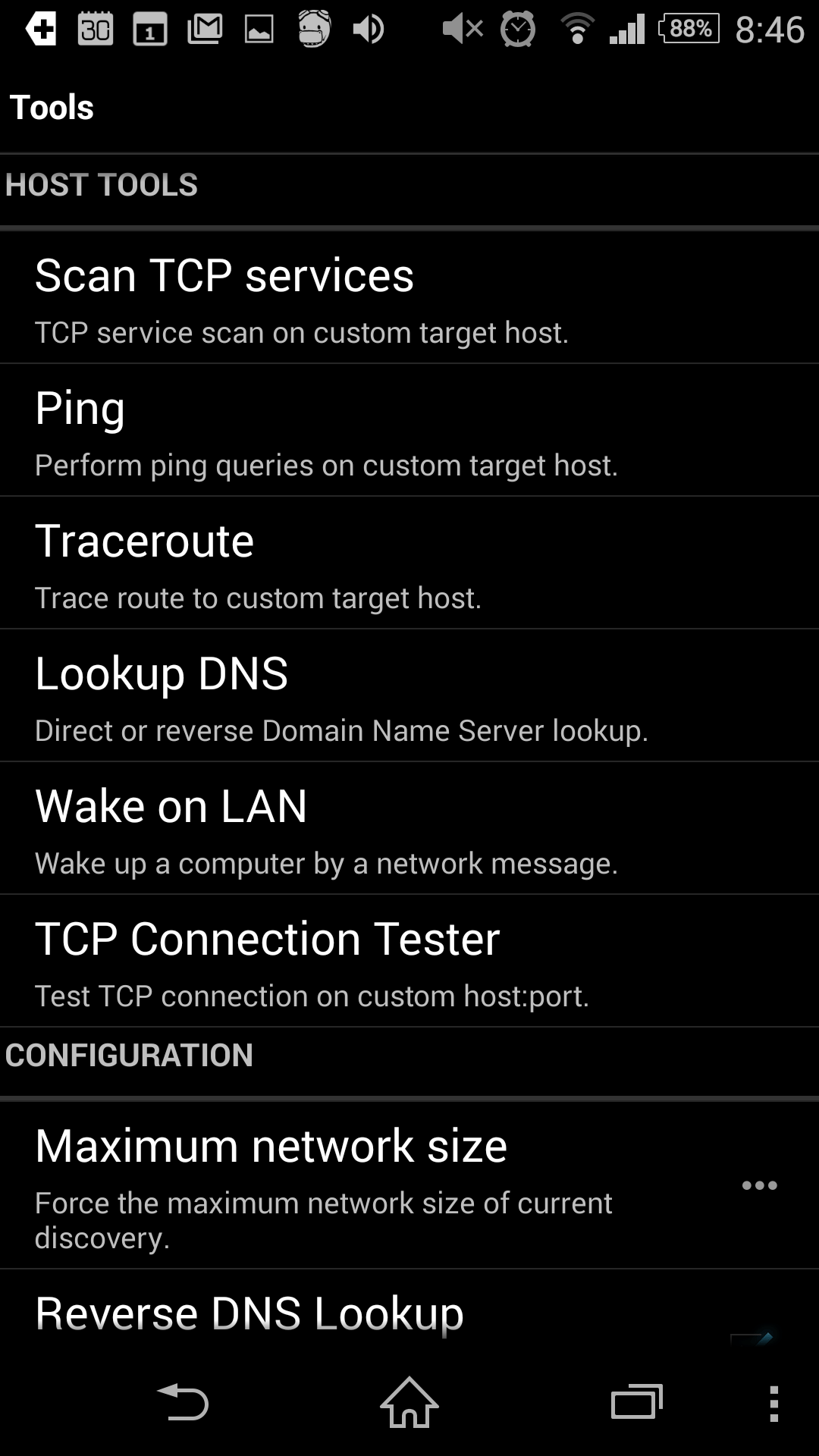Select Wake on LAN

(409, 829)
